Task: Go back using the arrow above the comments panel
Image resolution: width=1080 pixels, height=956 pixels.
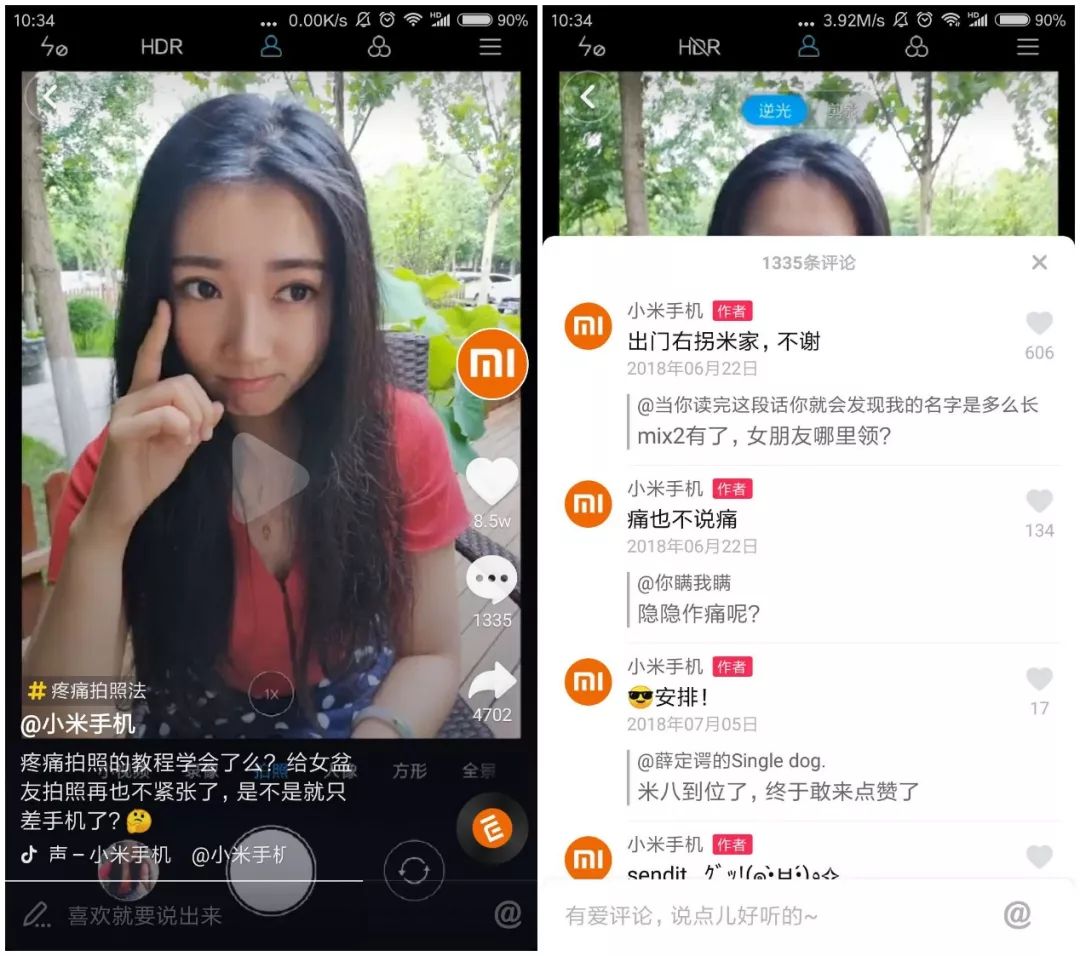Action: (588, 96)
